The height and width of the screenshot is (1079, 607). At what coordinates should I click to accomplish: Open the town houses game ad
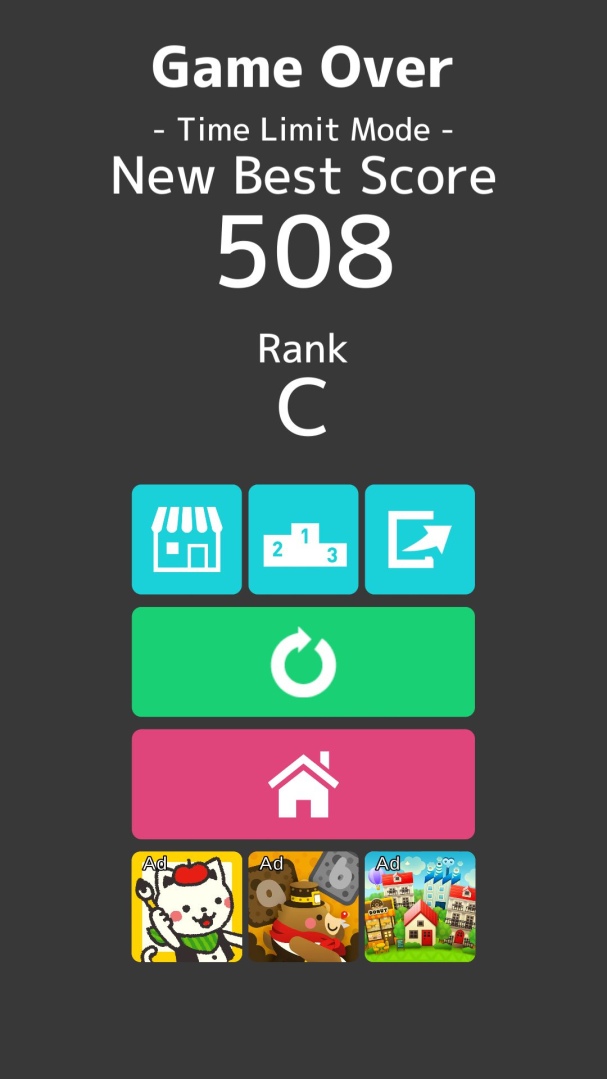click(420, 907)
